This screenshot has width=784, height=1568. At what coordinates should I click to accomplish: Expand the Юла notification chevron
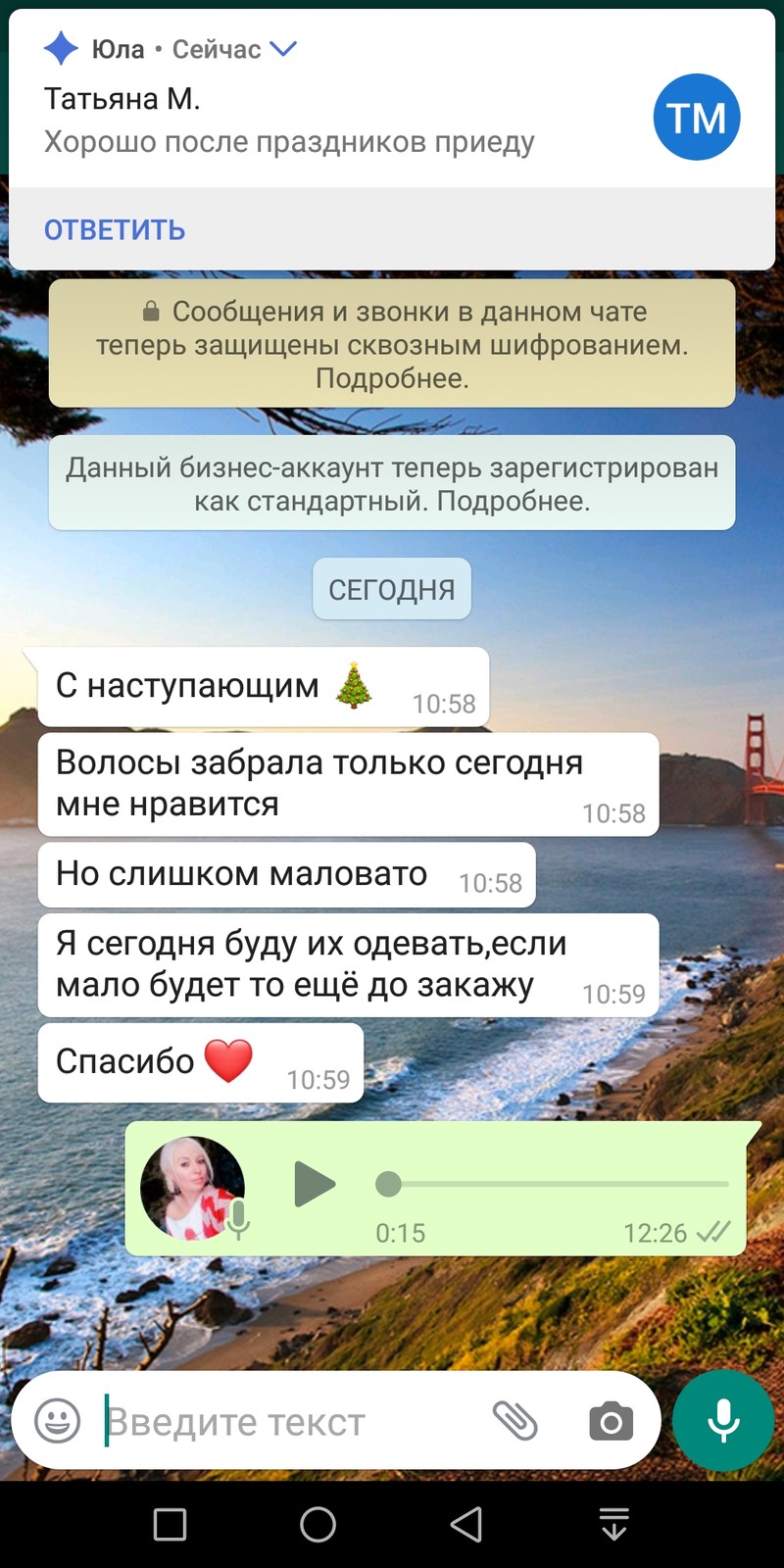coord(283,48)
